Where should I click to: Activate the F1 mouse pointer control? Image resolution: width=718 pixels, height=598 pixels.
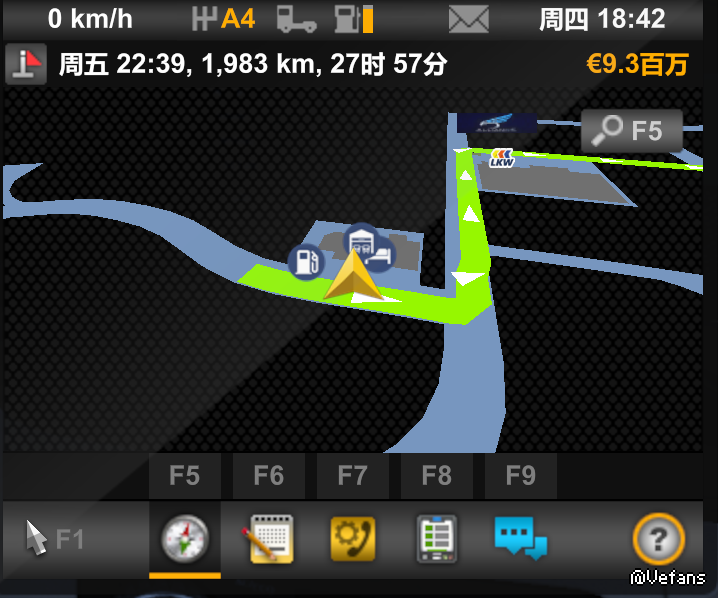[56, 540]
